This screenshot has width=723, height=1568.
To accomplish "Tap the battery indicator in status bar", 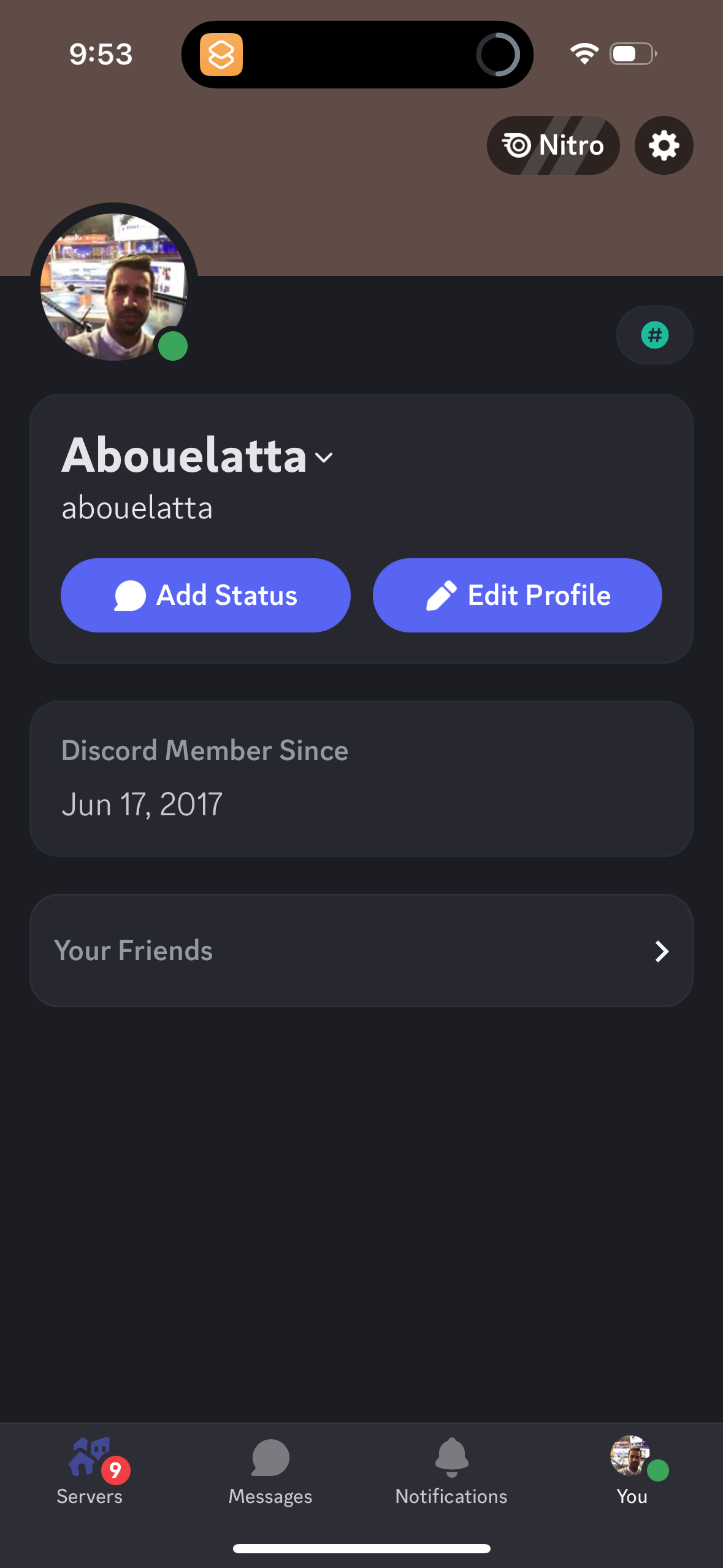I will pyautogui.click(x=632, y=54).
